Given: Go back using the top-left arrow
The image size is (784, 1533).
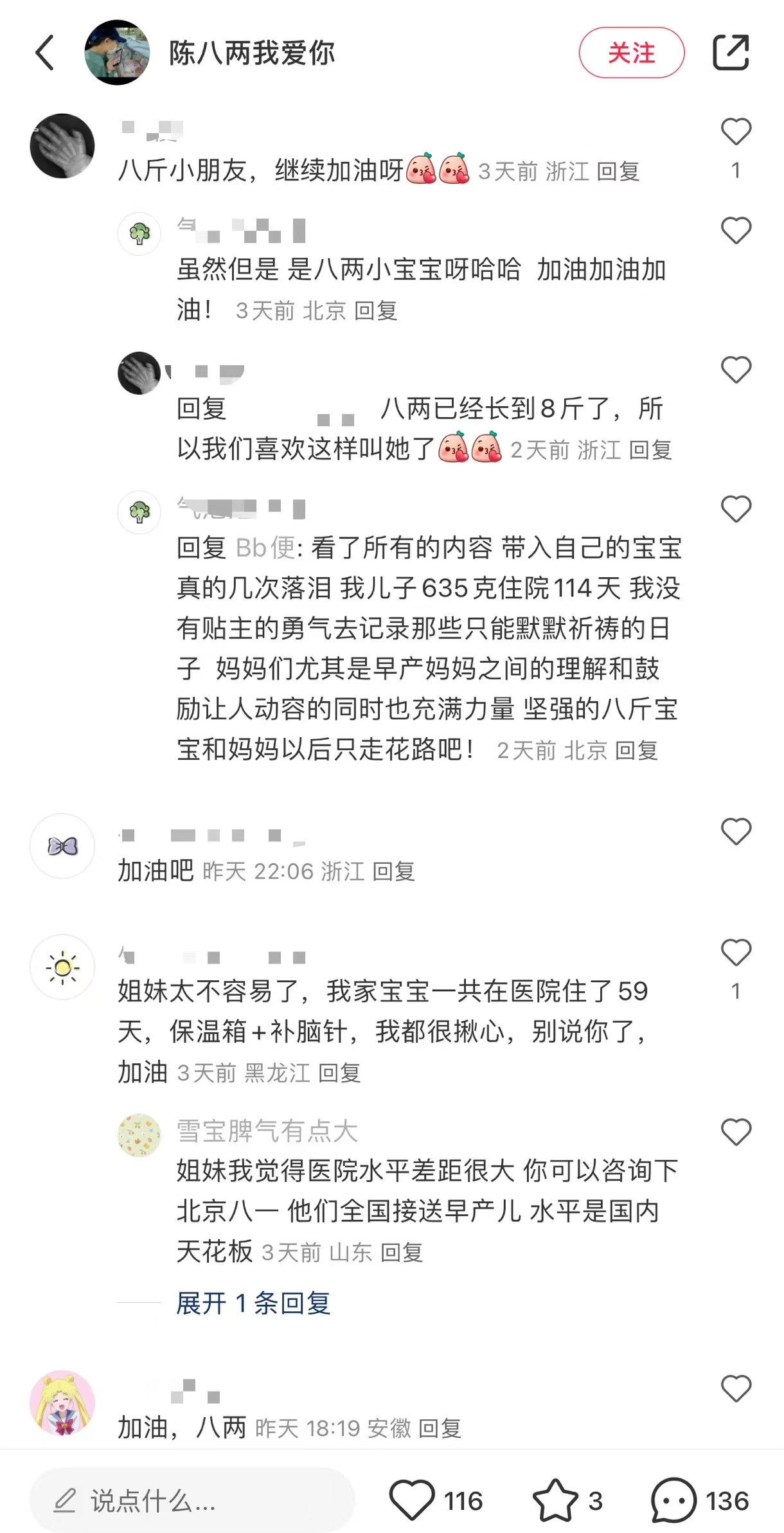Looking at the screenshot, I should [x=44, y=53].
